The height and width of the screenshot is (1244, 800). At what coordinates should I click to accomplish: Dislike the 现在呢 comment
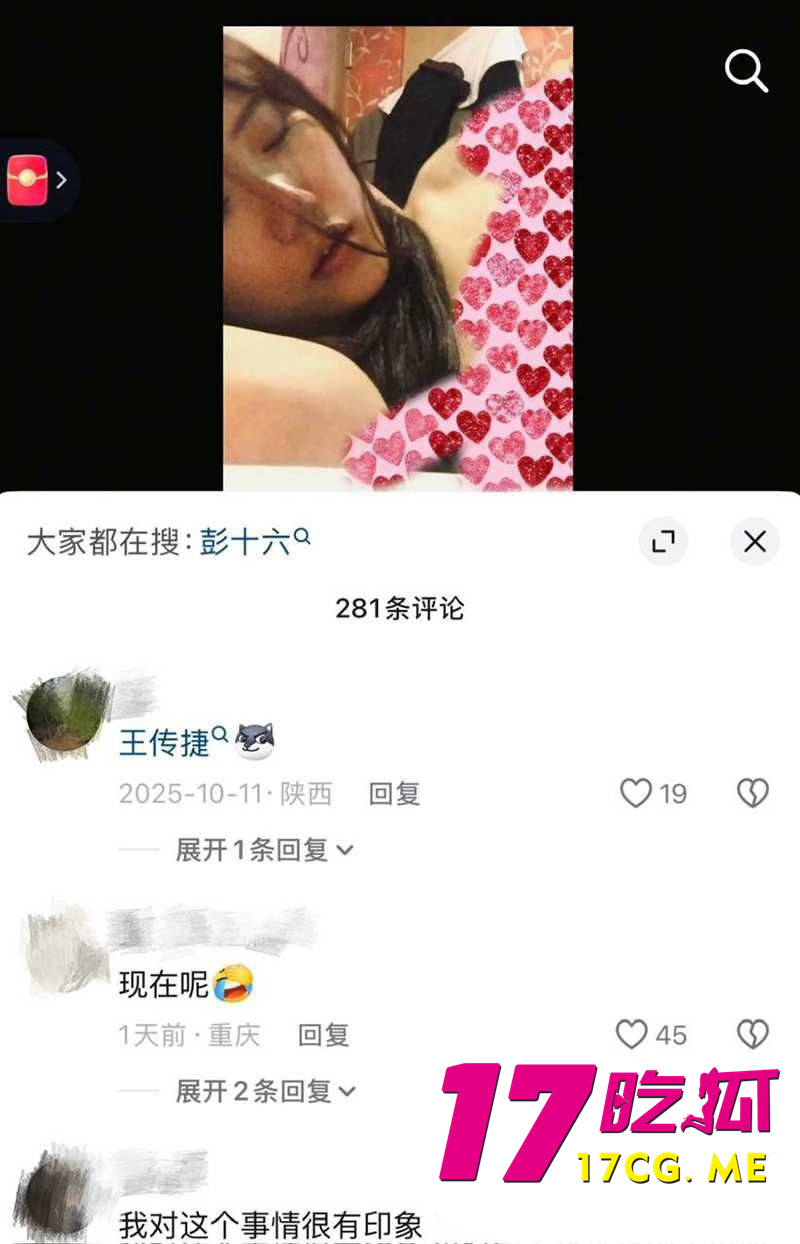[752, 1034]
